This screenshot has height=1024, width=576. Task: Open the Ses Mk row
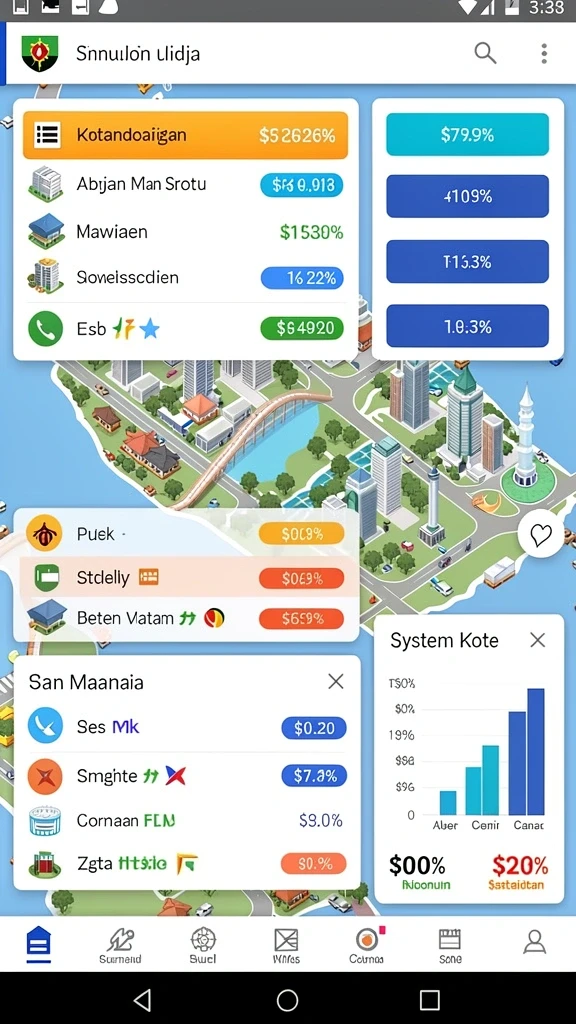pos(187,727)
